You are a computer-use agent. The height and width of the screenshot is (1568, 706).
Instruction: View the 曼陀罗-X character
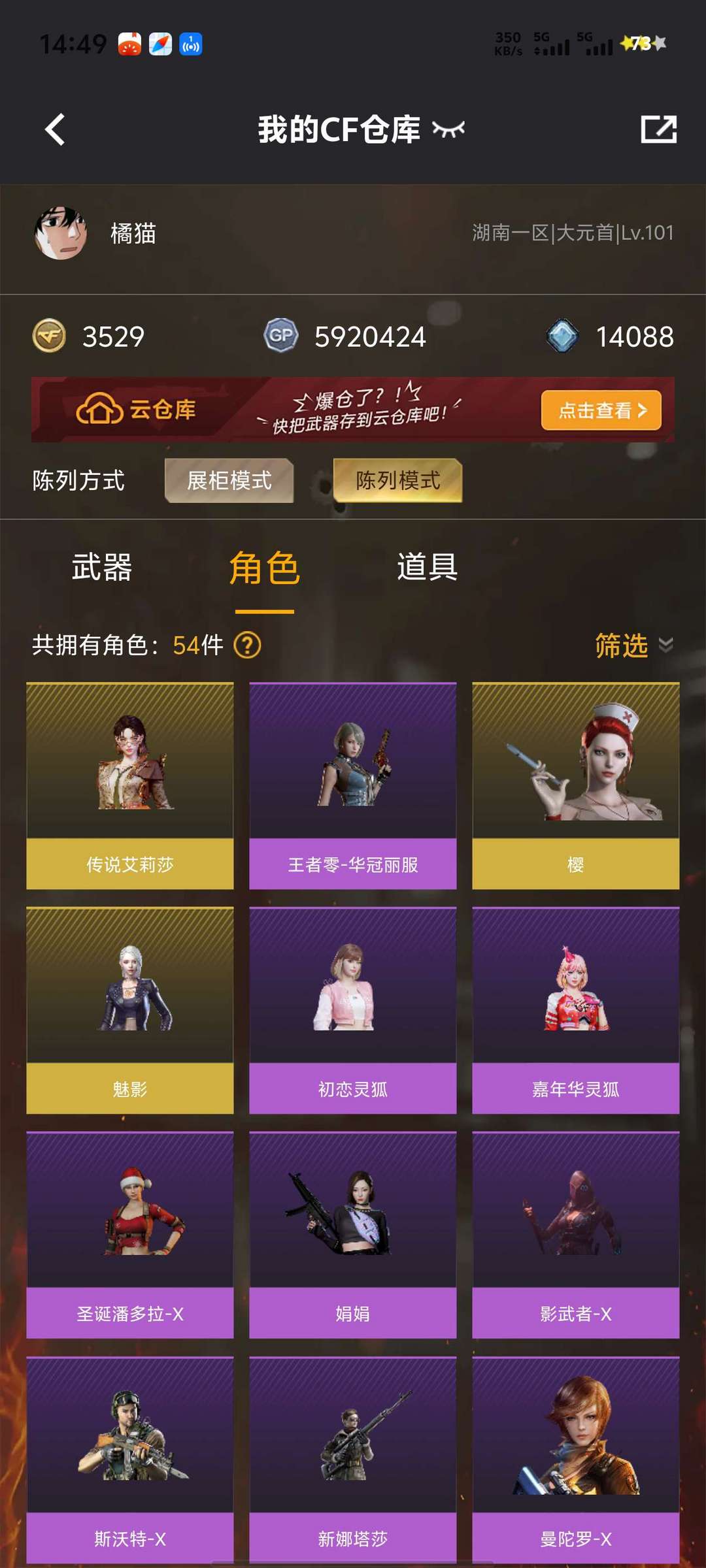point(575,1460)
